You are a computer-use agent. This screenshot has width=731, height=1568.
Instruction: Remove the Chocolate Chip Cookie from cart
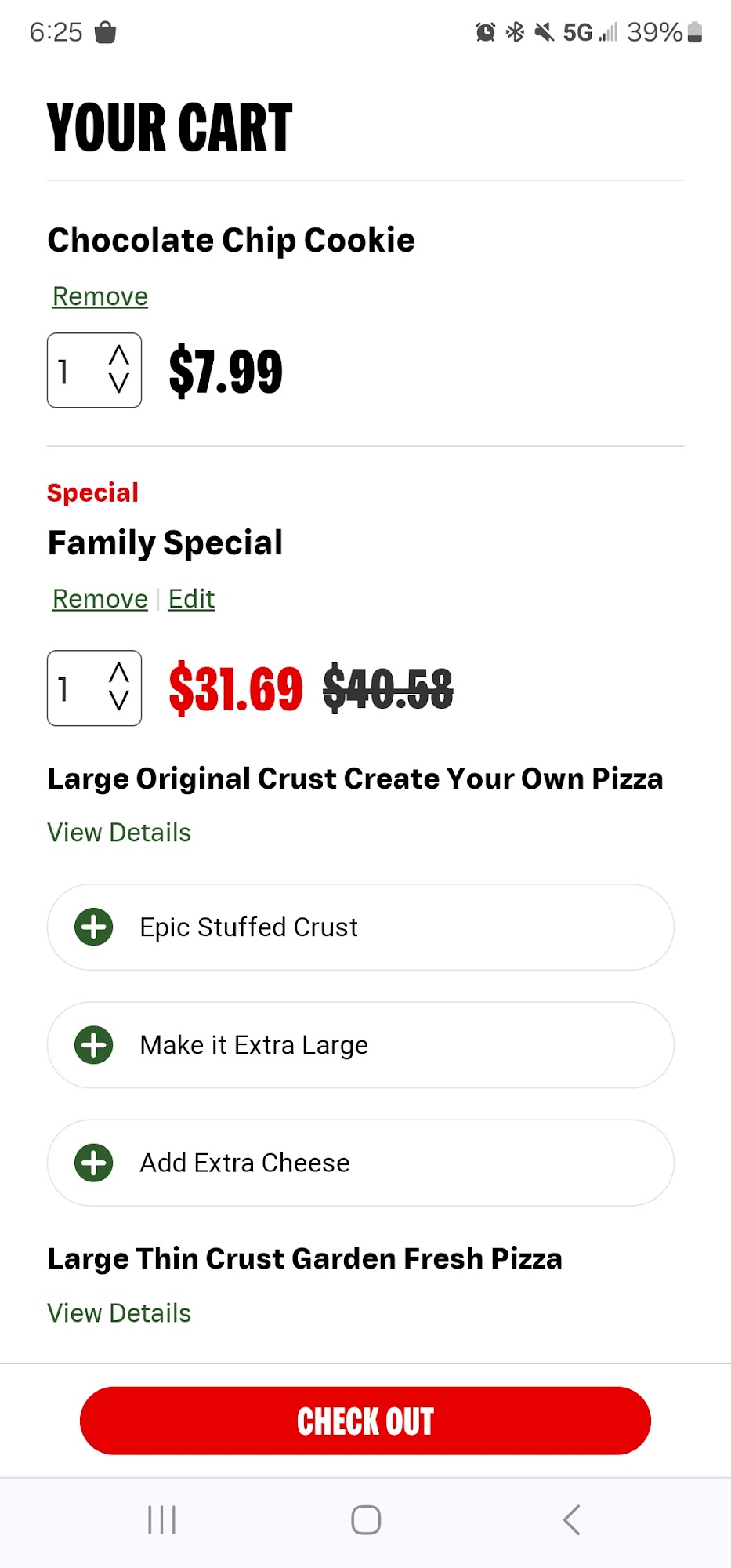tap(99, 296)
